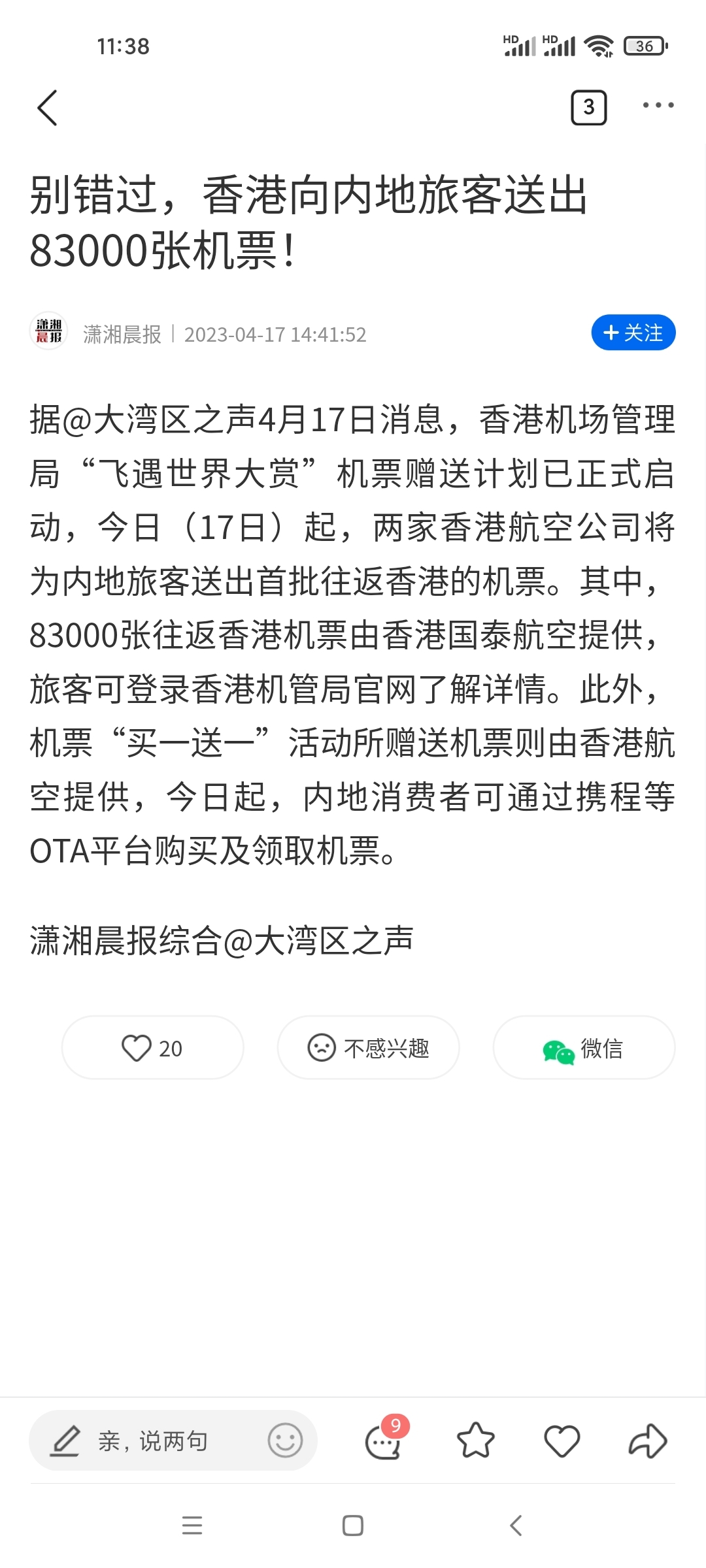The image size is (706, 1568).
Task: Open the emoji picker in comment box
Action: pos(285,1441)
